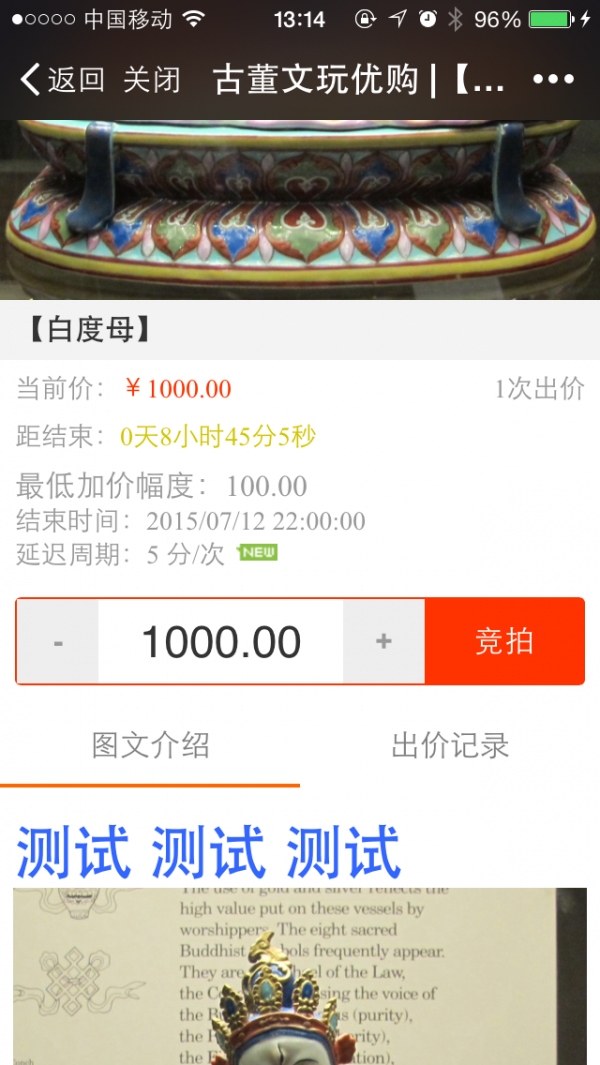The width and height of the screenshot is (600, 1065).
Task: Place a bid with the 竞拍 button
Action: pos(504,642)
